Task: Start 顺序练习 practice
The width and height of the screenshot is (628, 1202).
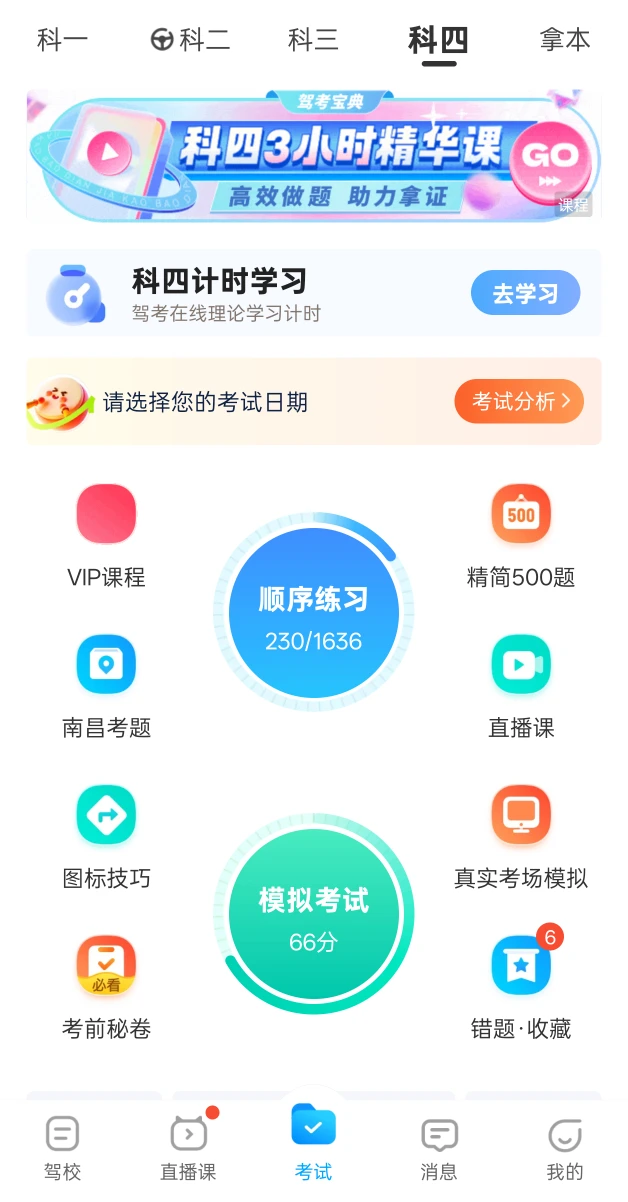Action: [313, 613]
